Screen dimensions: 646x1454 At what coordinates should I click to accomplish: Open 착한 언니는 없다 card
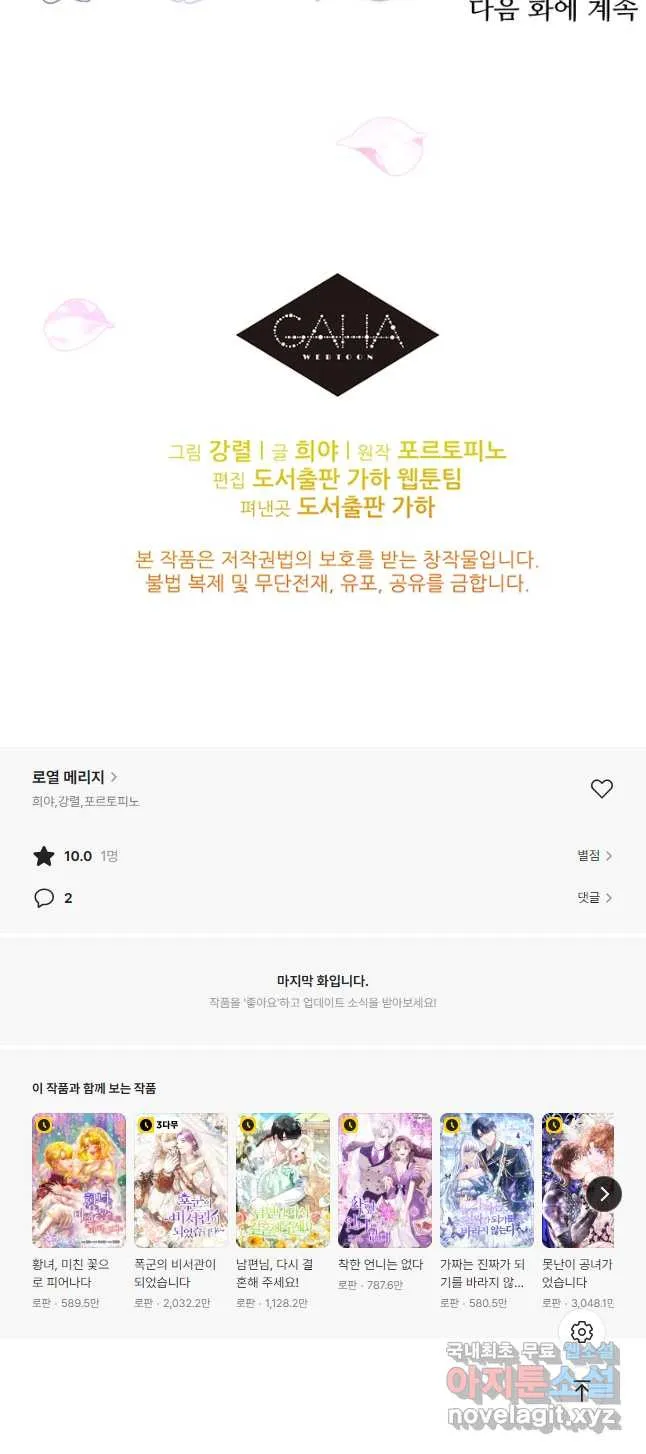click(x=385, y=1211)
